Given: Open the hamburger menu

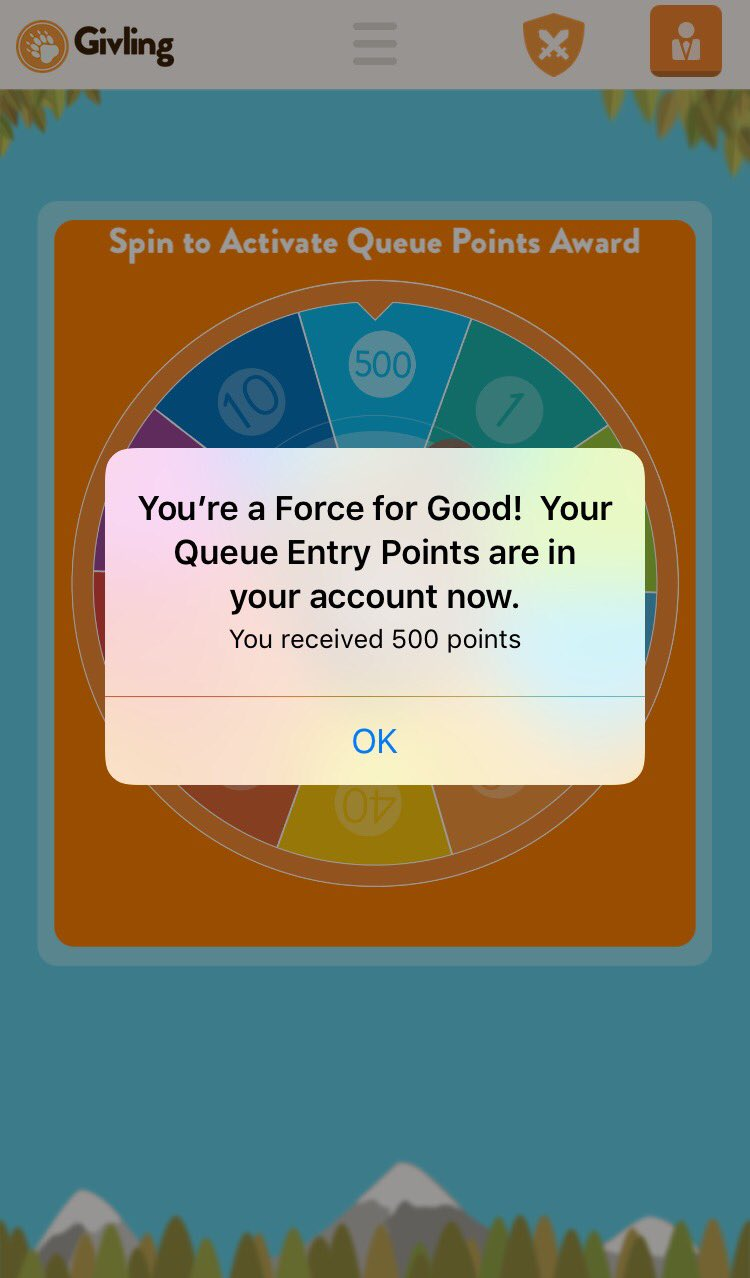Looking at the screenshot, I should [x=375, y=44].
